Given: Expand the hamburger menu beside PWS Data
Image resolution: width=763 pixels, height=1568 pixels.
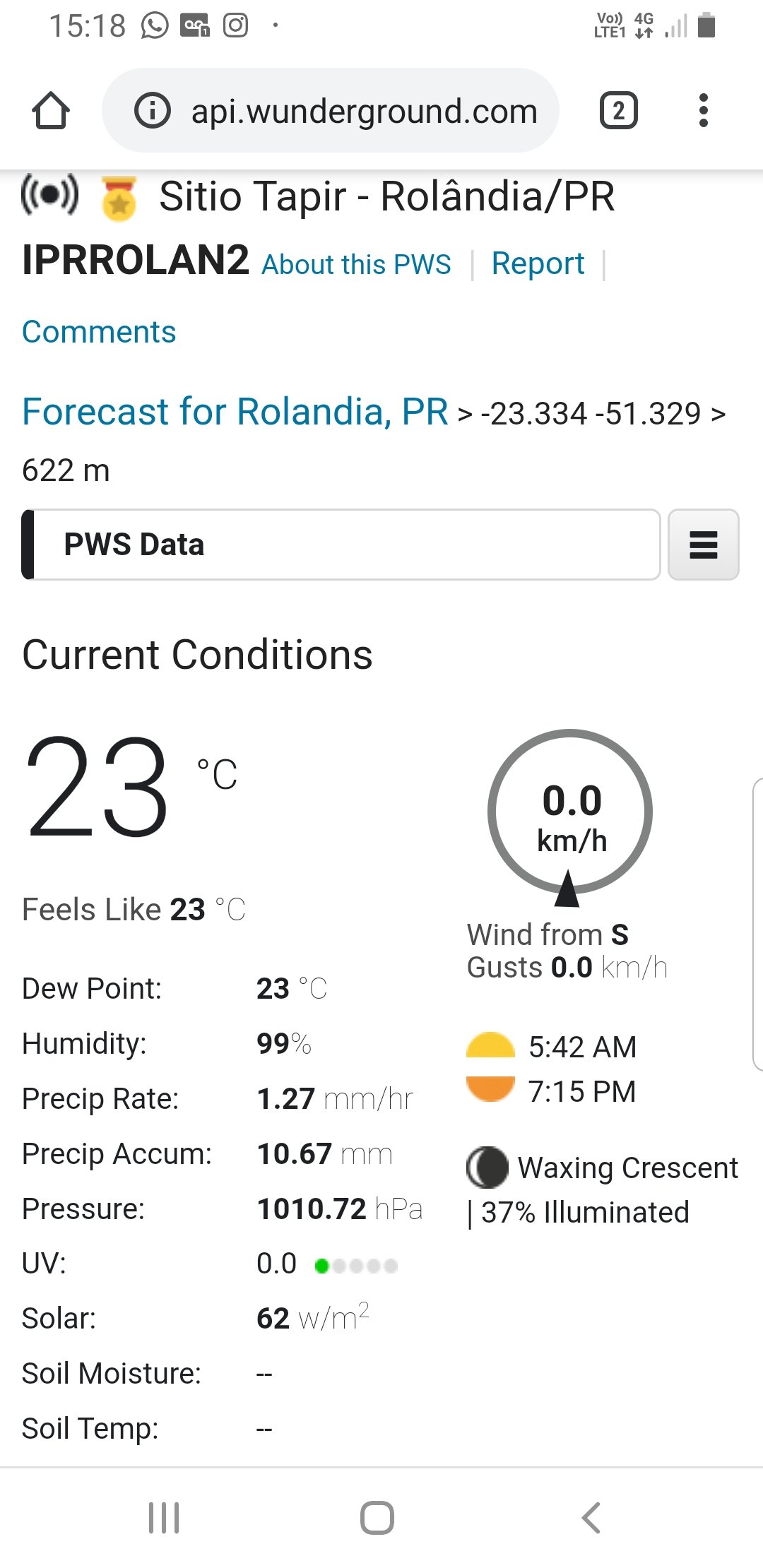Looking at the screenshot, I should [x=704, y=545].
